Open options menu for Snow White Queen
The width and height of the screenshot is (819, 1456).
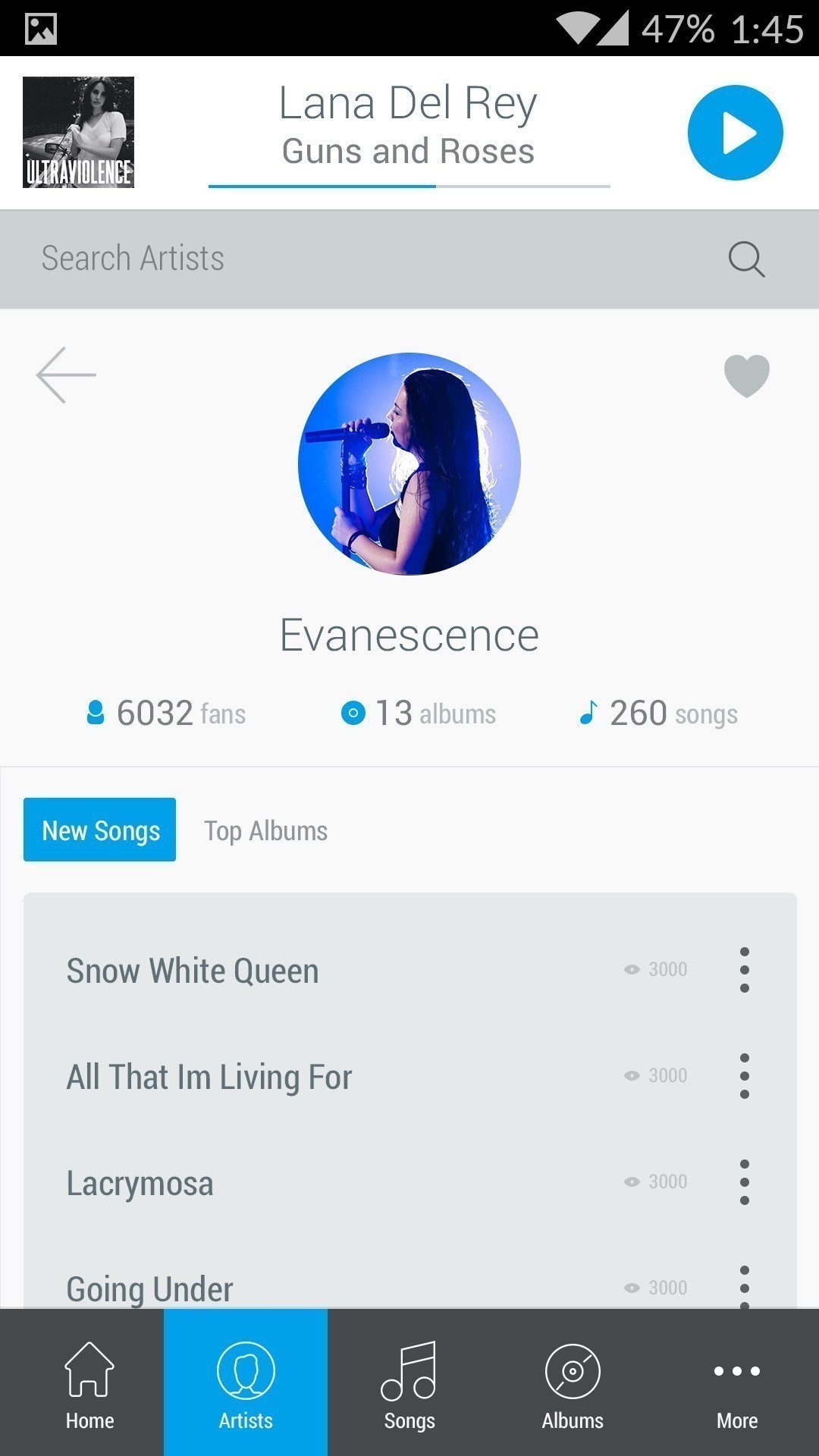coord(744,969)
